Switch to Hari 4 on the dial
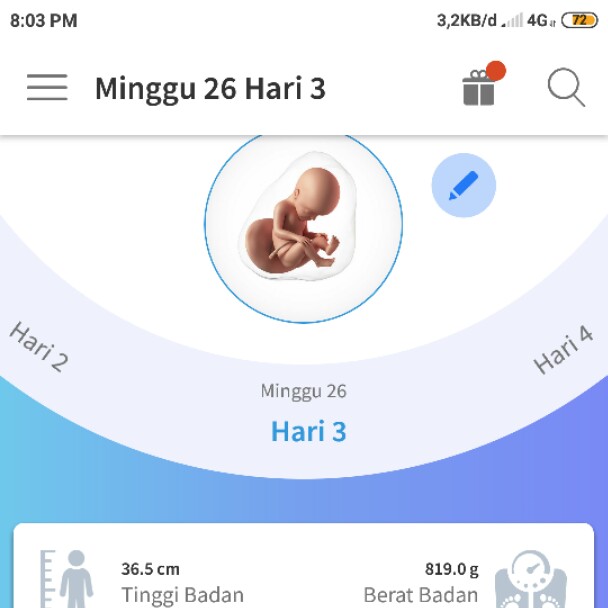608x608 pixels. tap(563, 351)
